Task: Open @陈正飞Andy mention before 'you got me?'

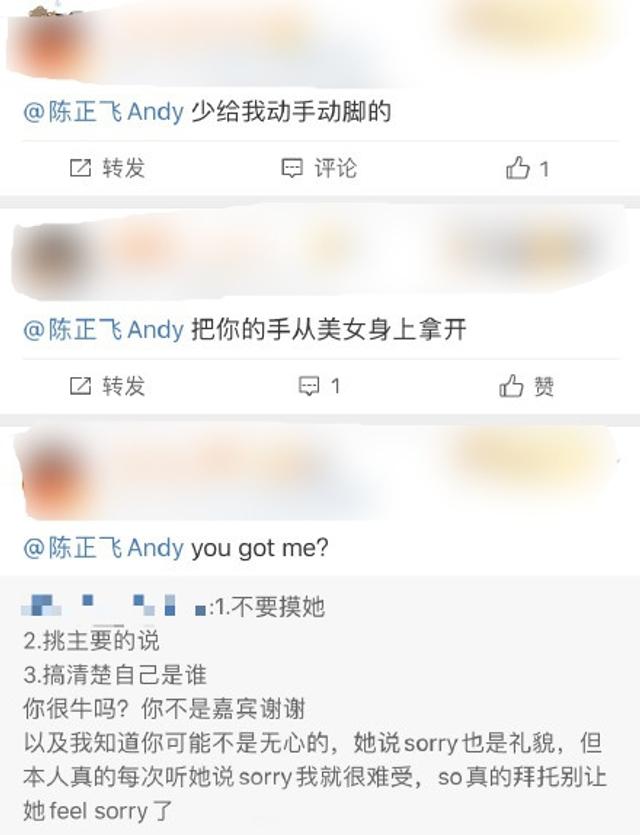Action: point(103,547)
